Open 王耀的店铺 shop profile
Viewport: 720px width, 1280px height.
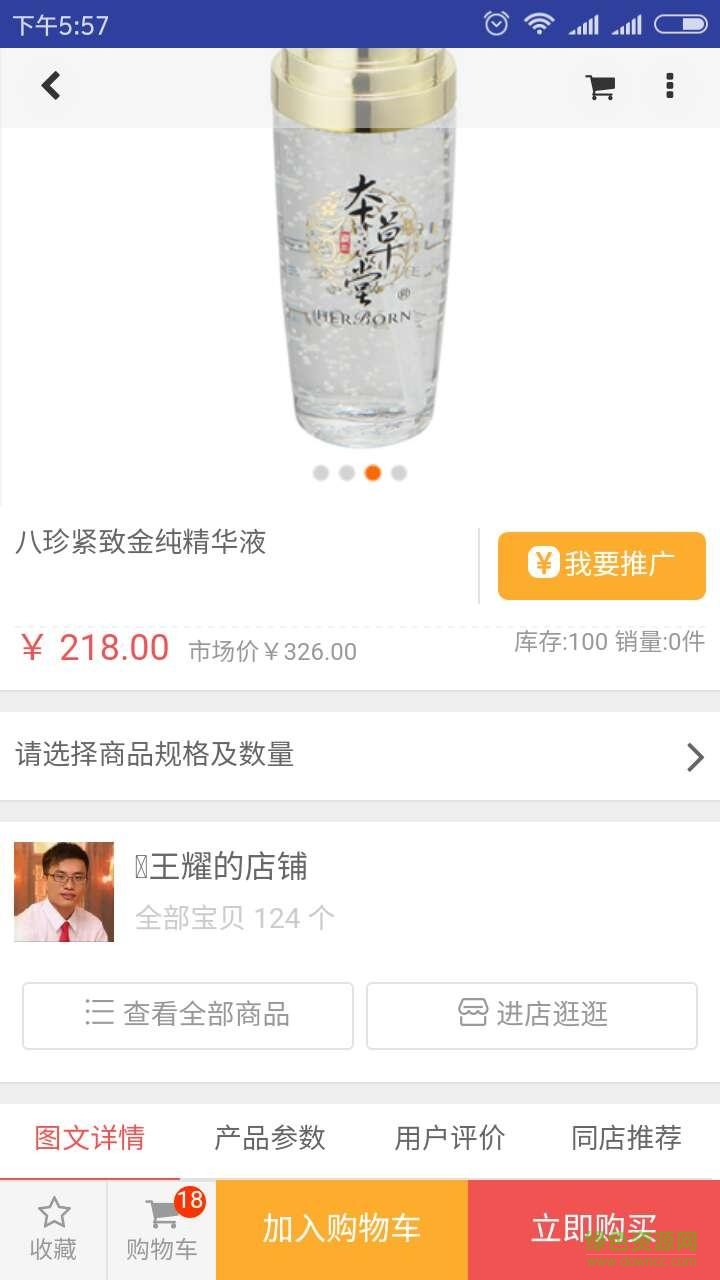pos(221,867)
